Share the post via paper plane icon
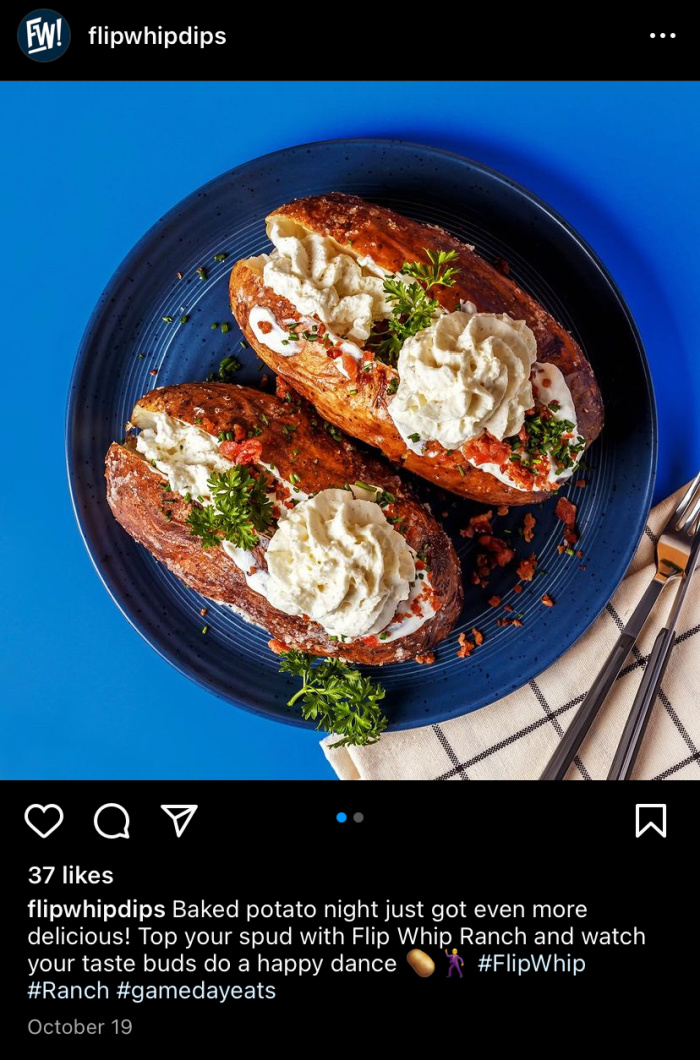 click(179, 820)
